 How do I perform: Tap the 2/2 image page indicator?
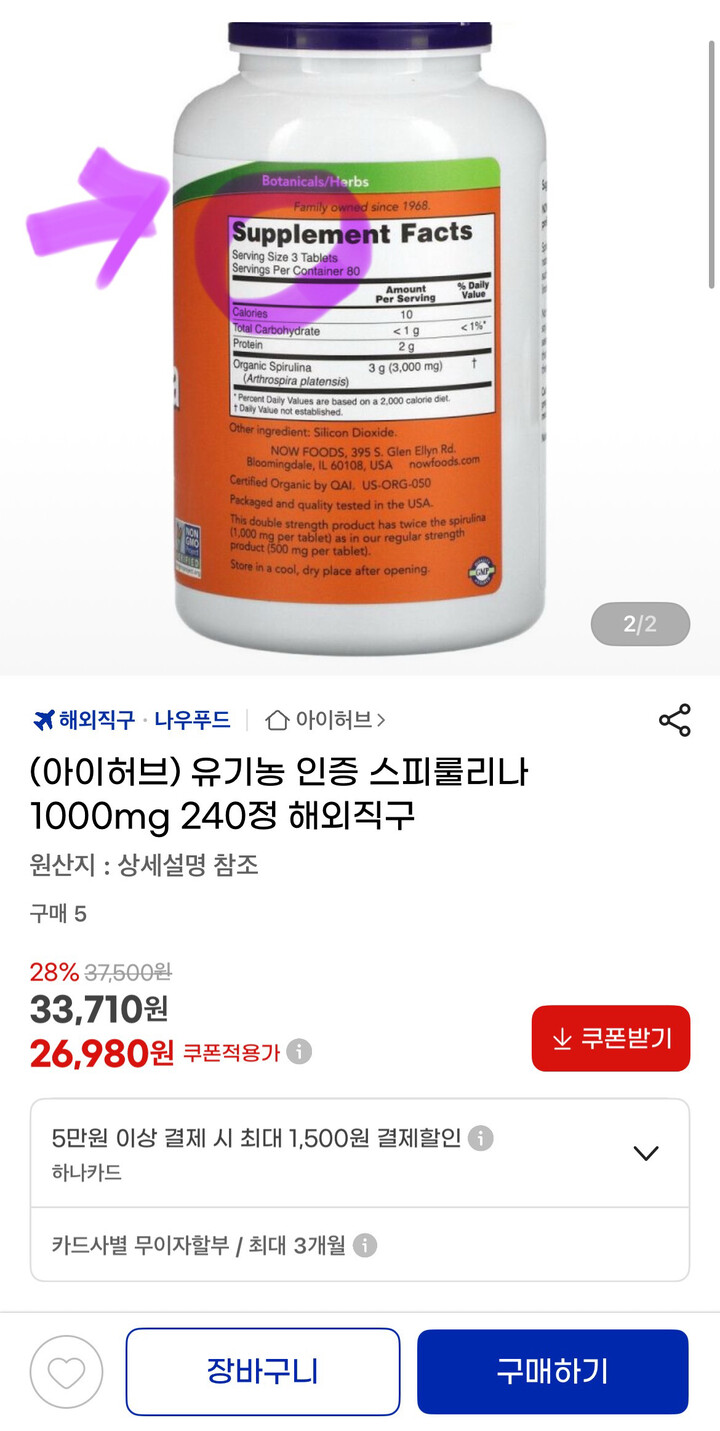(x=640, y=623)
